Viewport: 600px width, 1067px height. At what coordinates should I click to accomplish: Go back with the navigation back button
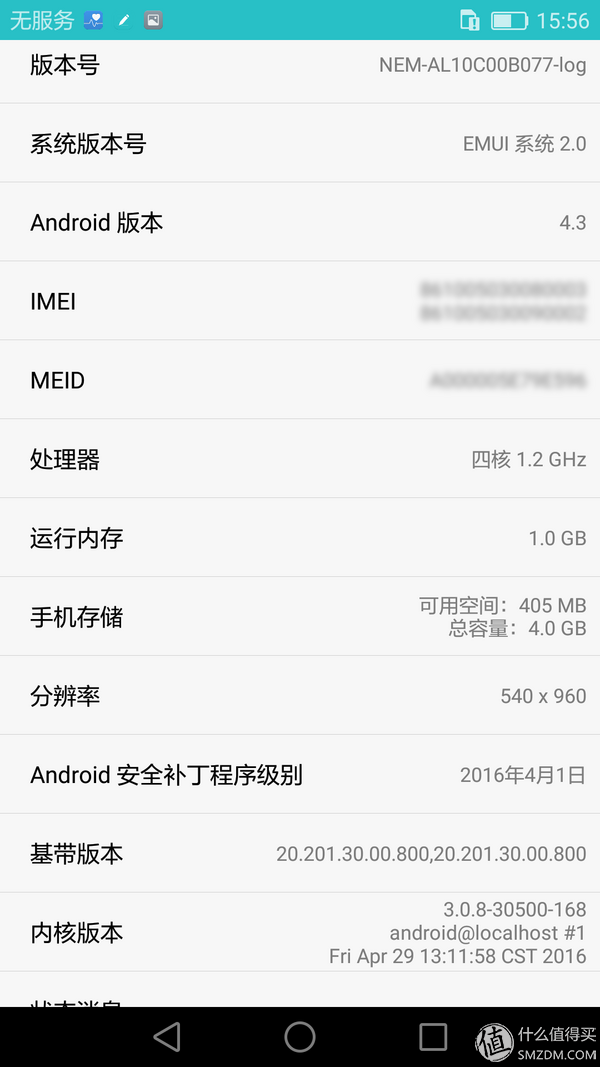pyautogui.click(x=167, y=1037)
